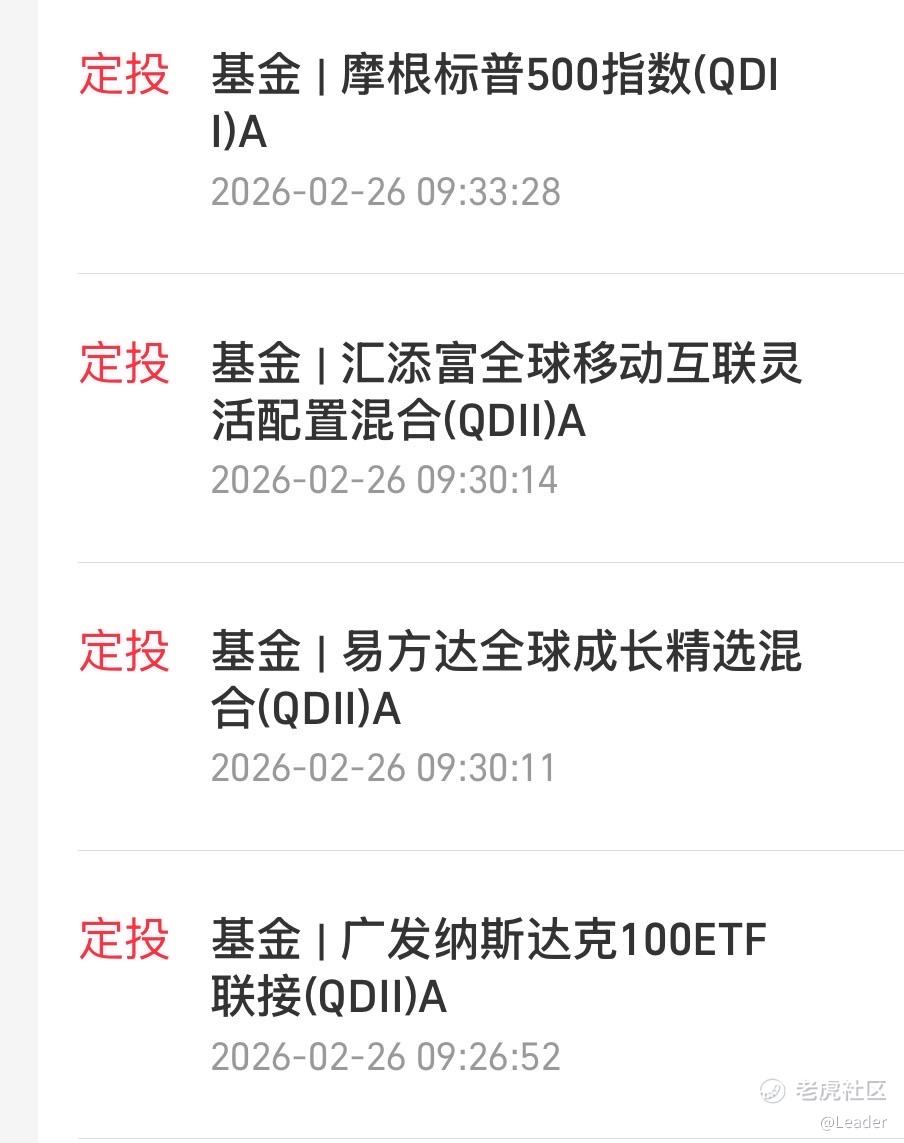The height and width of the screenshot is (1143, 904).
Task: Open the 摩根标普500指数(QDII)A record
Action: pyautogui.click(x=494, y=104)
